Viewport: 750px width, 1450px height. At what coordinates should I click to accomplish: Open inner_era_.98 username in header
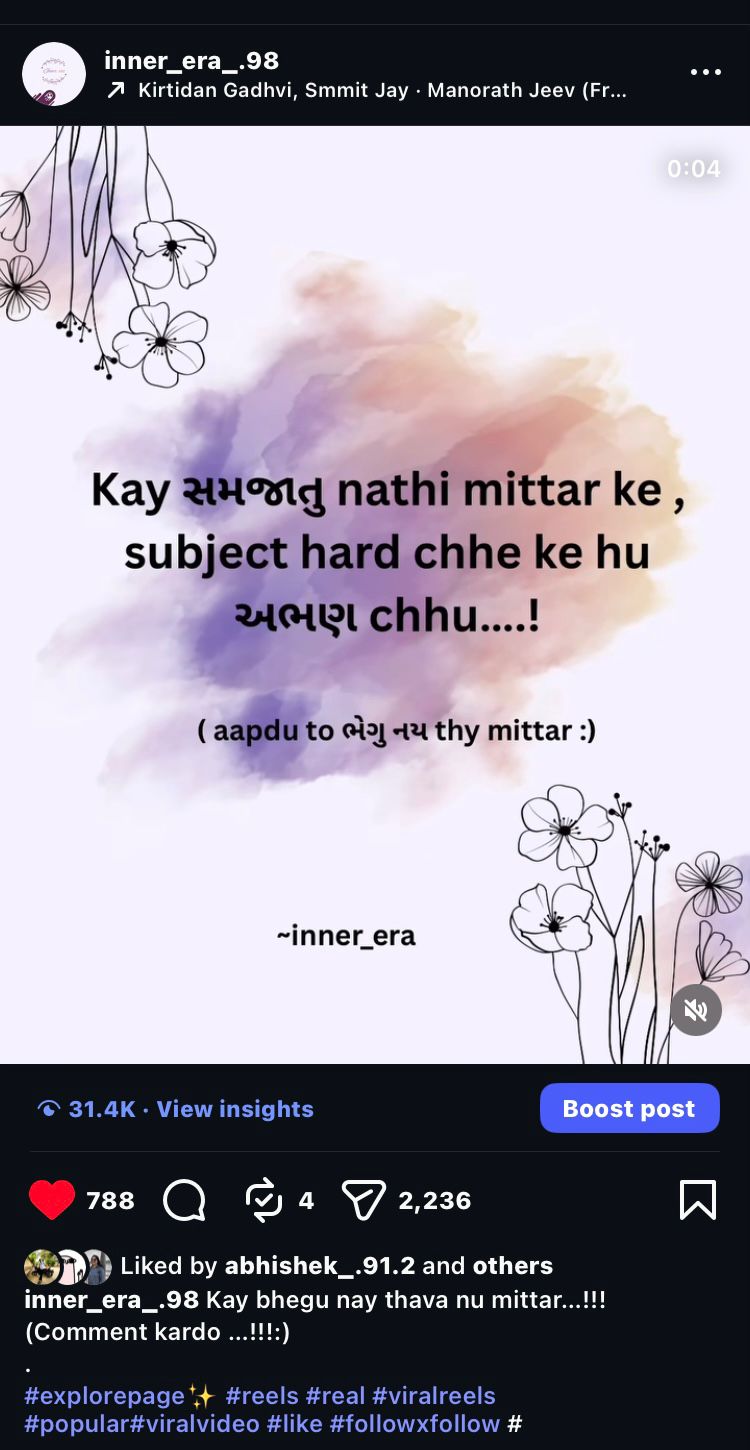click(x=191, y=61)
